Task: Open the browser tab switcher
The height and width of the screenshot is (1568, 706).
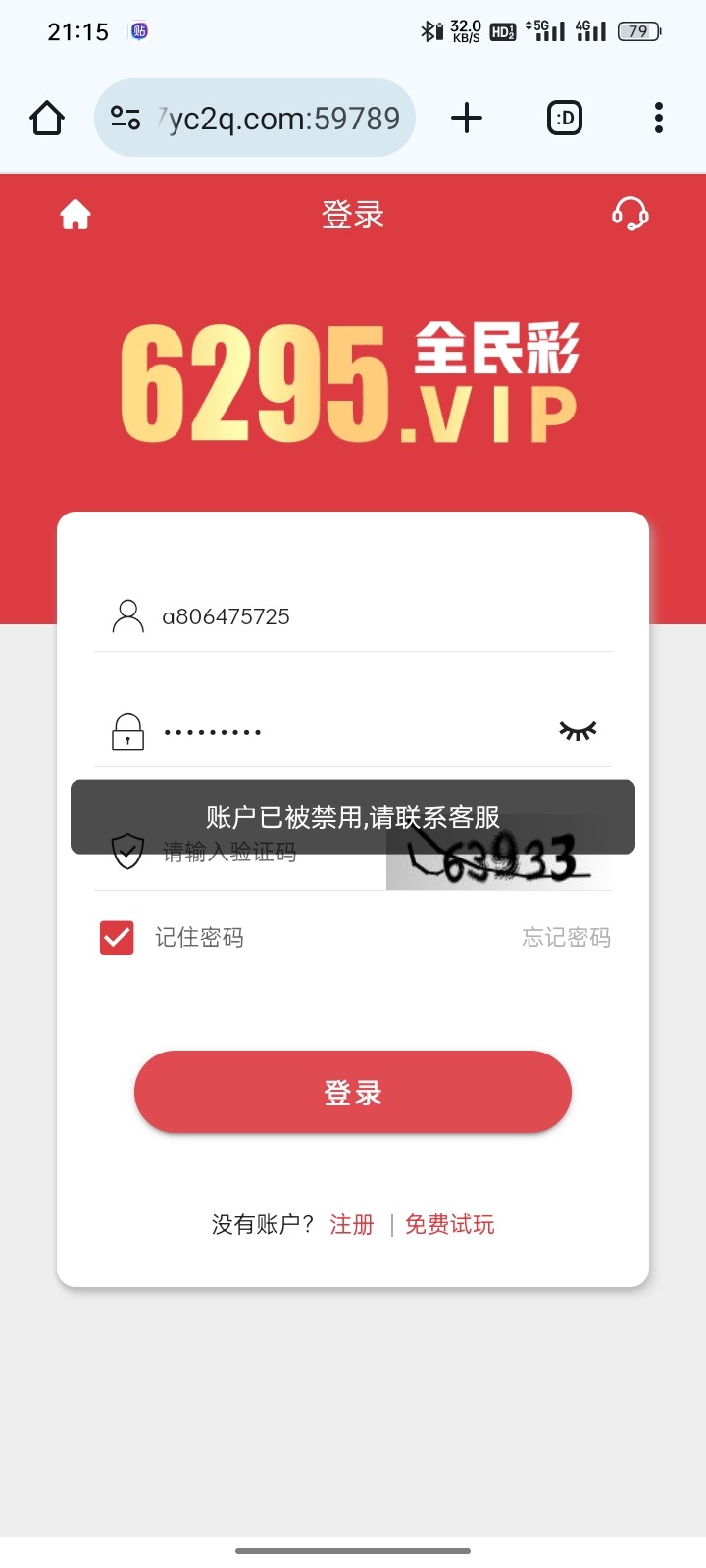Action: point(564,119)
